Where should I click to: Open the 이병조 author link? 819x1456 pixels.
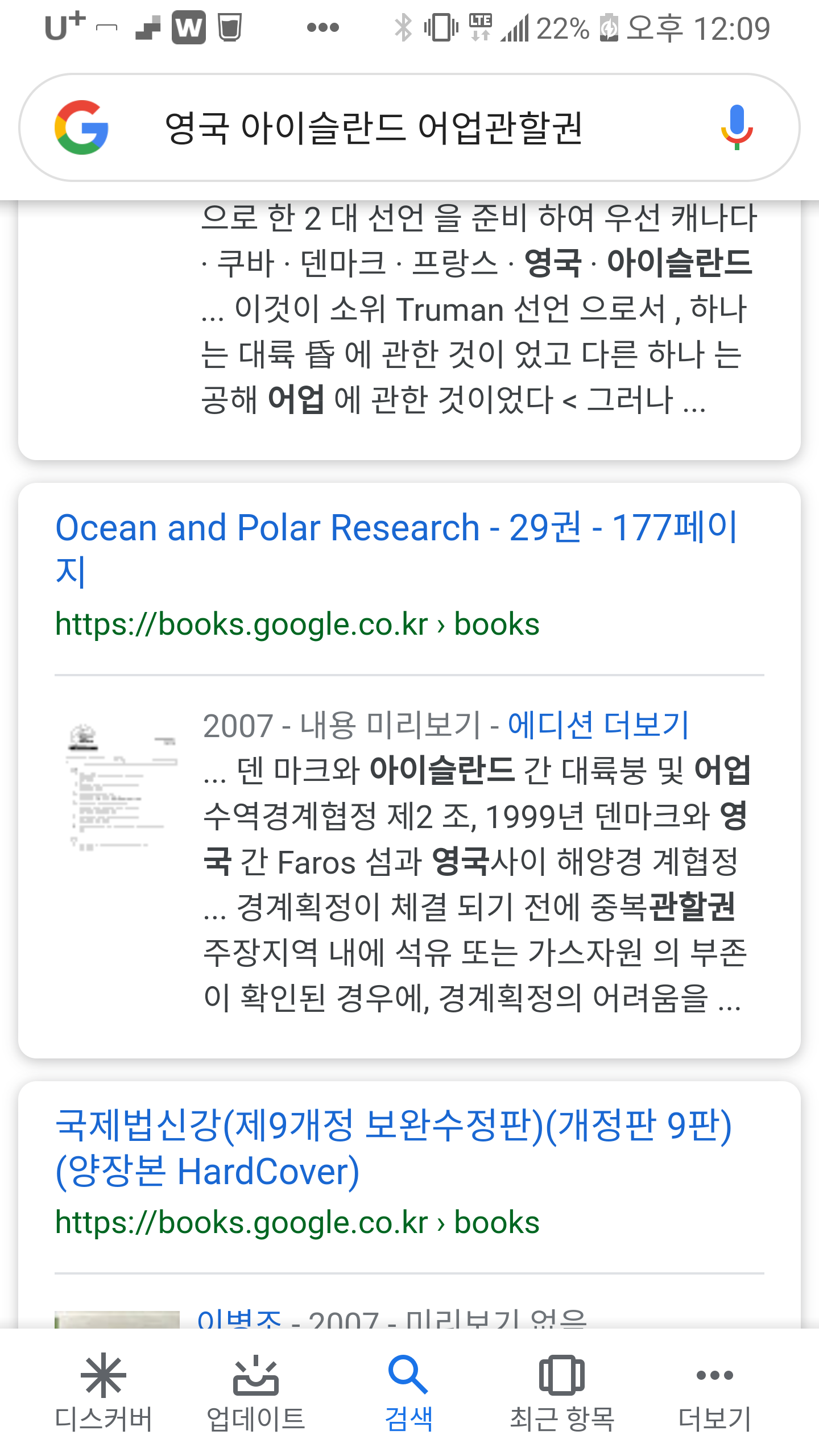(x=239, y=1321)
